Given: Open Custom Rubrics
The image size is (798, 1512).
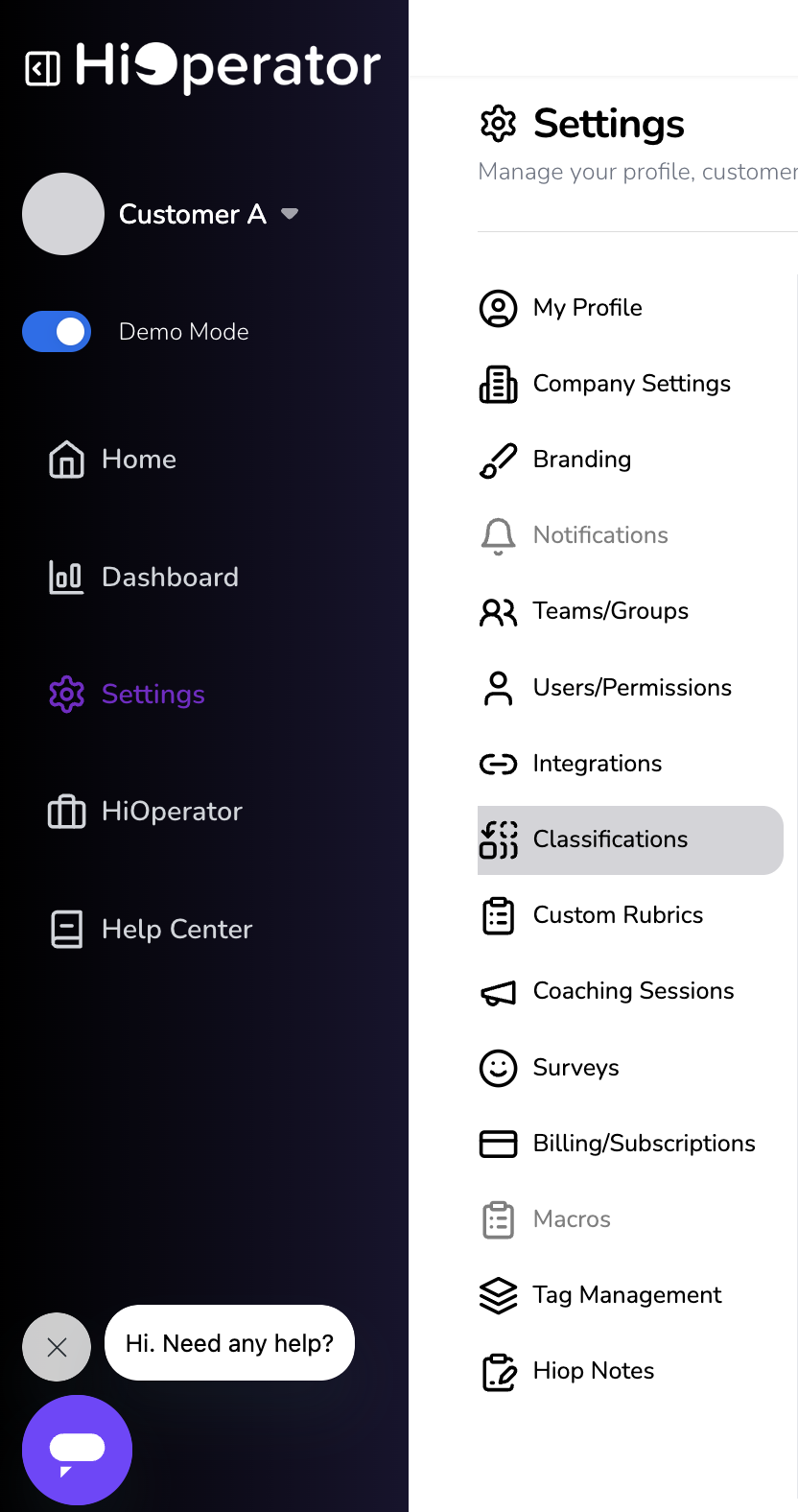Looking at the screenshot, I should tap(618, 915).
